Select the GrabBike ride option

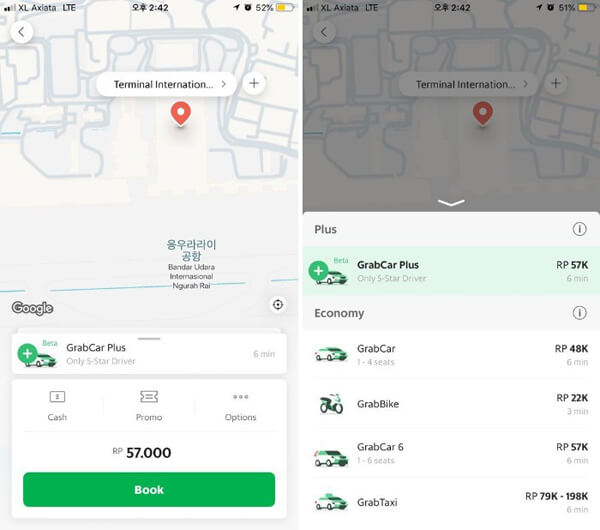(450, 403)
